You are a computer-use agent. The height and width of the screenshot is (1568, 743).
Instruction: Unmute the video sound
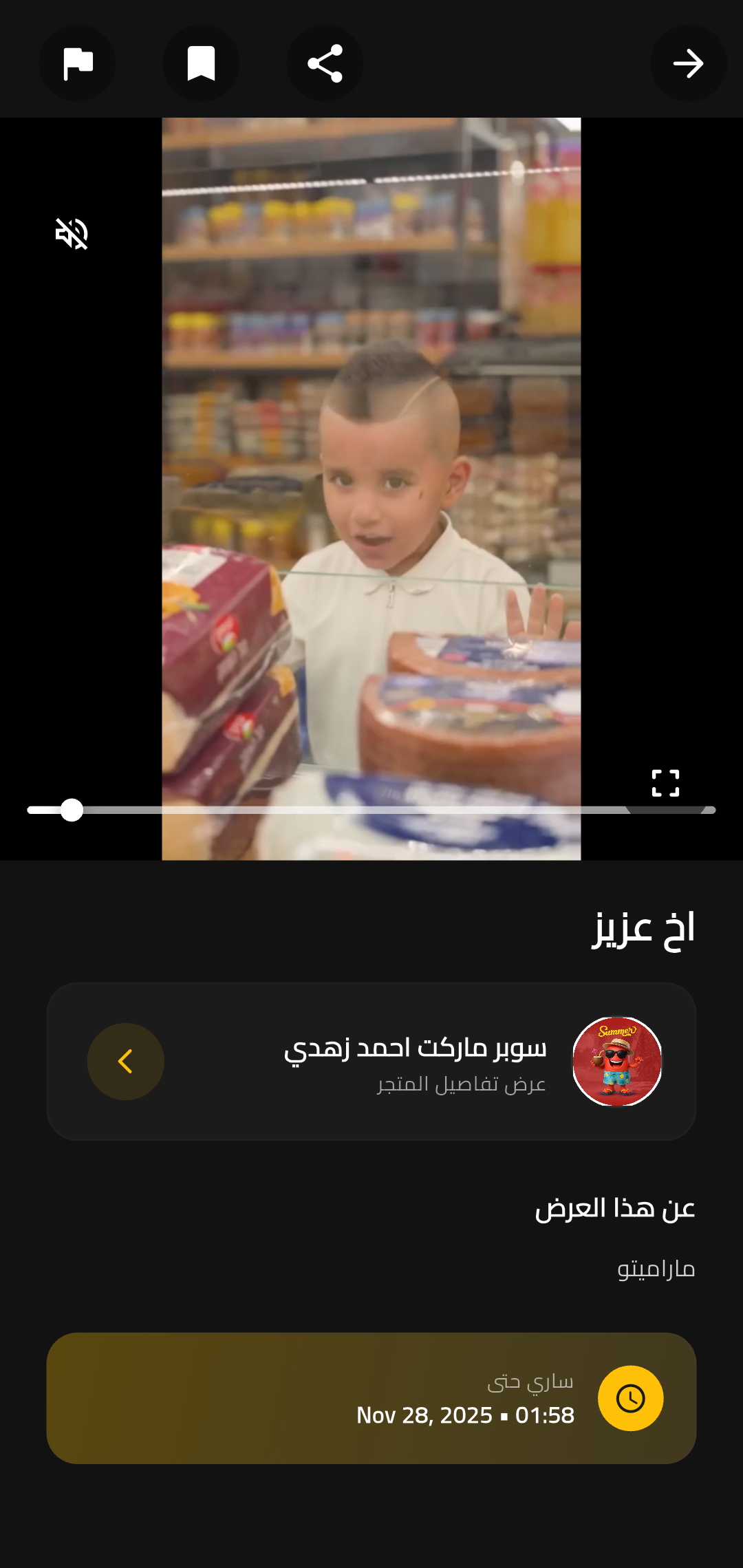click(72, 234)
